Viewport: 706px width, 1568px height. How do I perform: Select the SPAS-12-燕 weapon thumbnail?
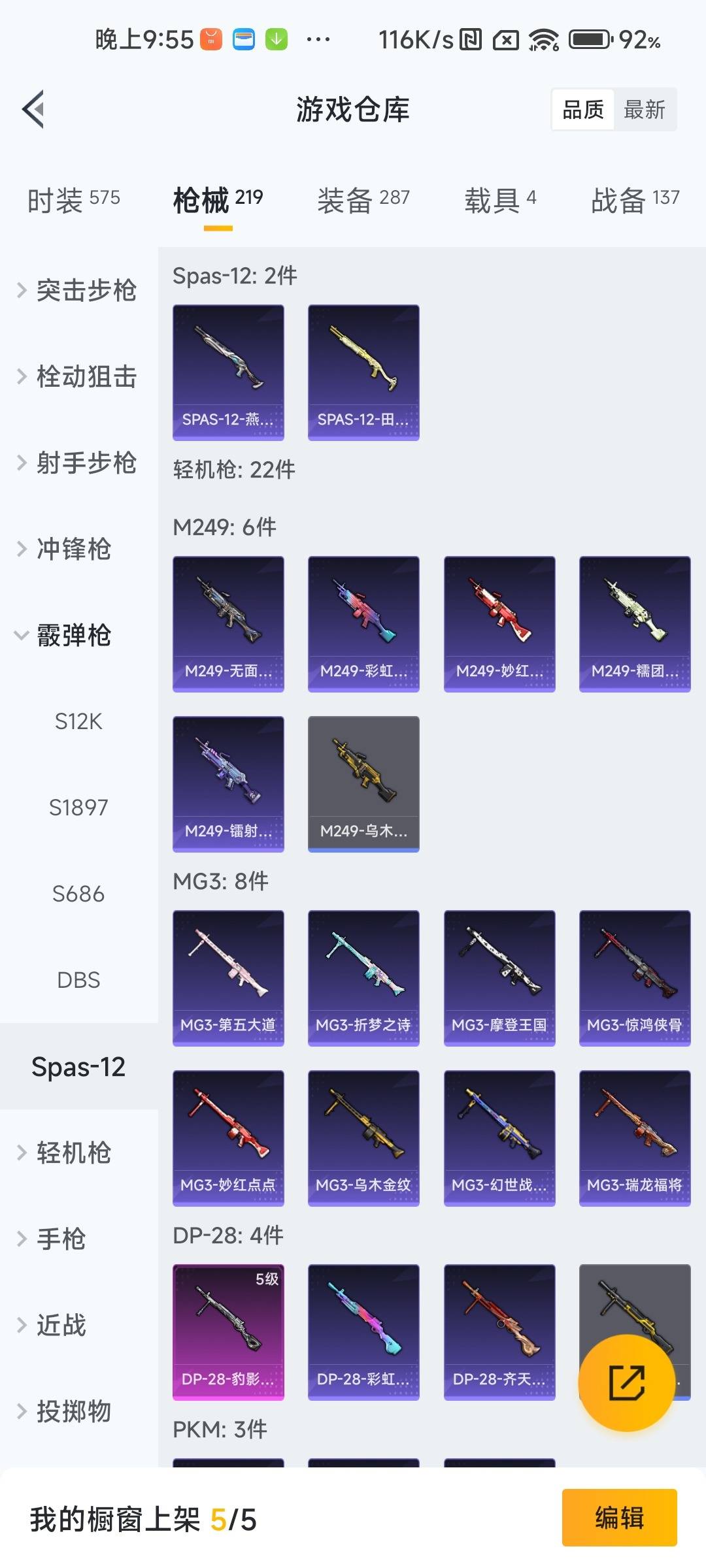click(228, 372)
